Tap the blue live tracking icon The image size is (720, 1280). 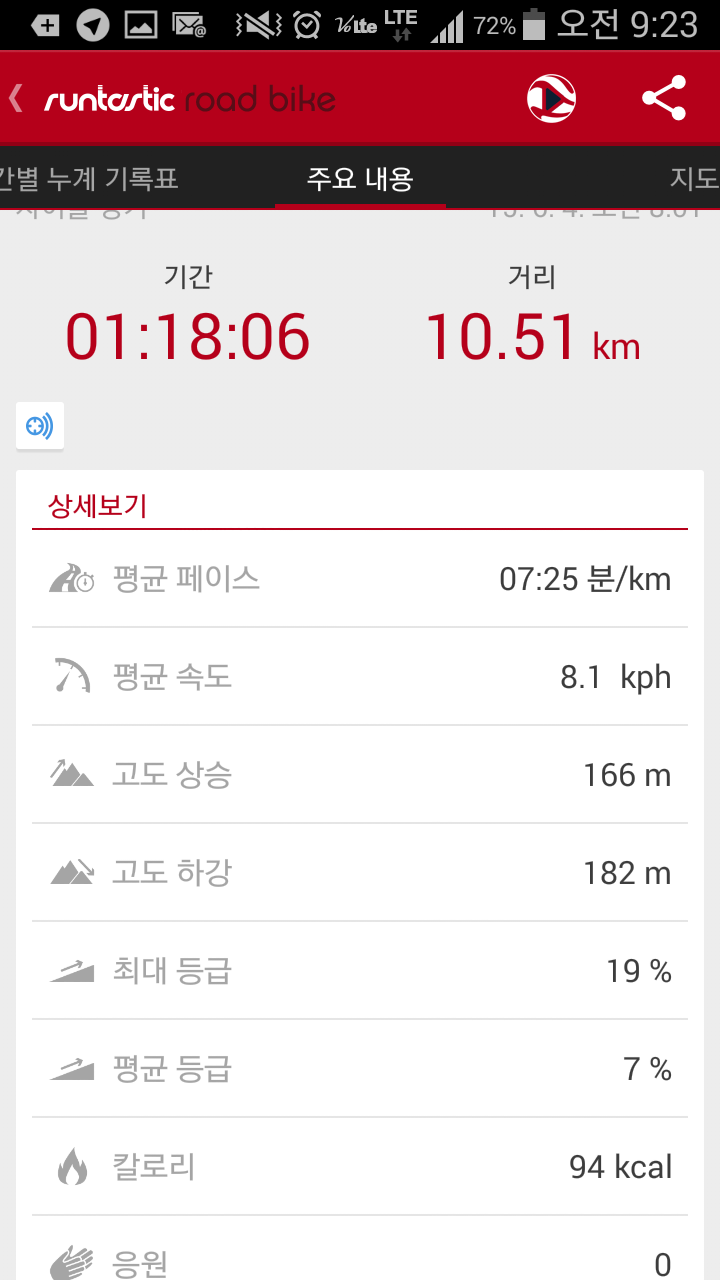click(40, 426)
